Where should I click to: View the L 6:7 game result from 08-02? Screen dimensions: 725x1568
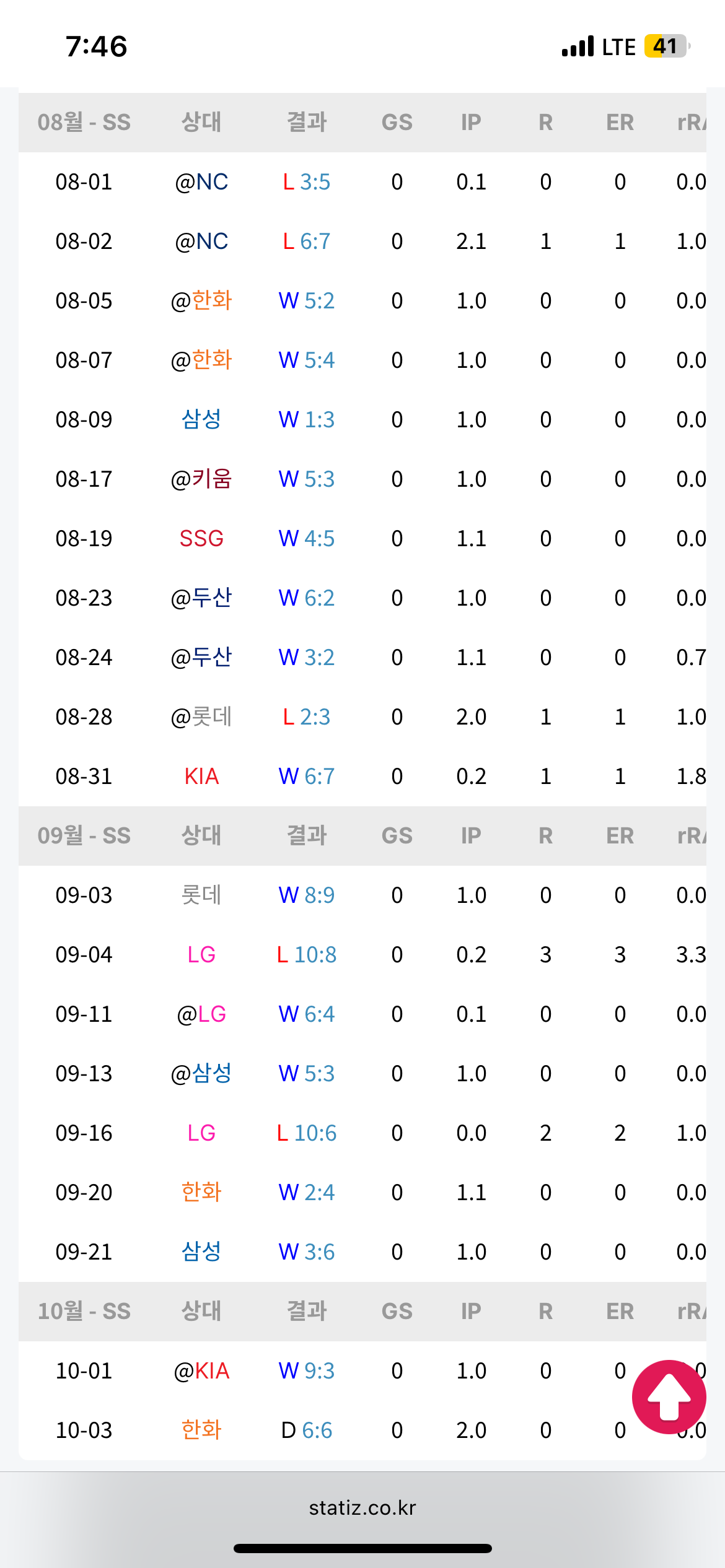pos(307,242)
